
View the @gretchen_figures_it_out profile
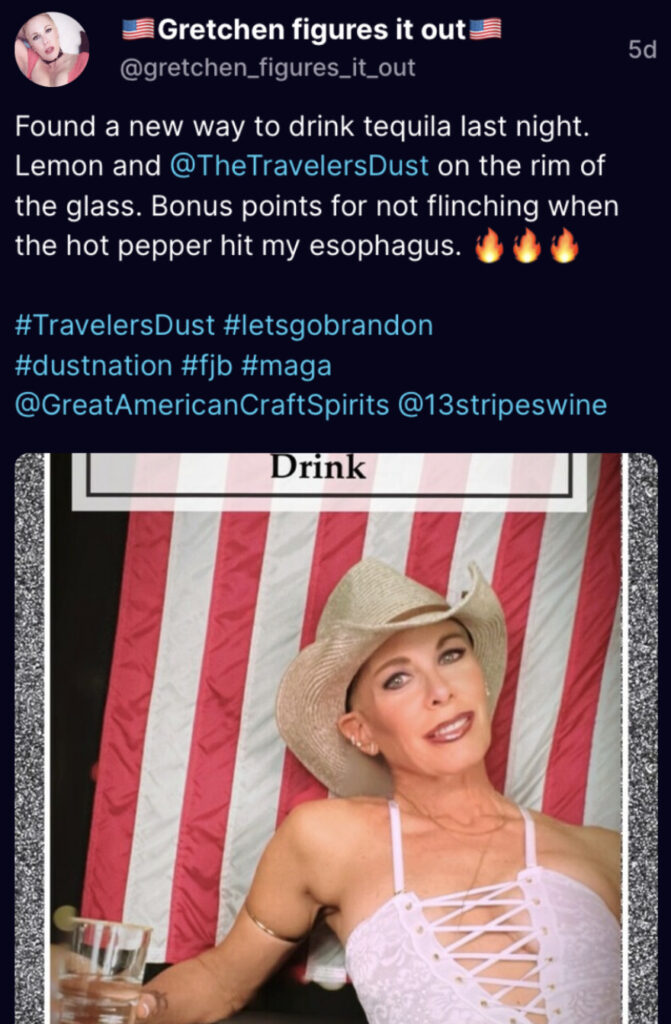(x=268, y=68)
